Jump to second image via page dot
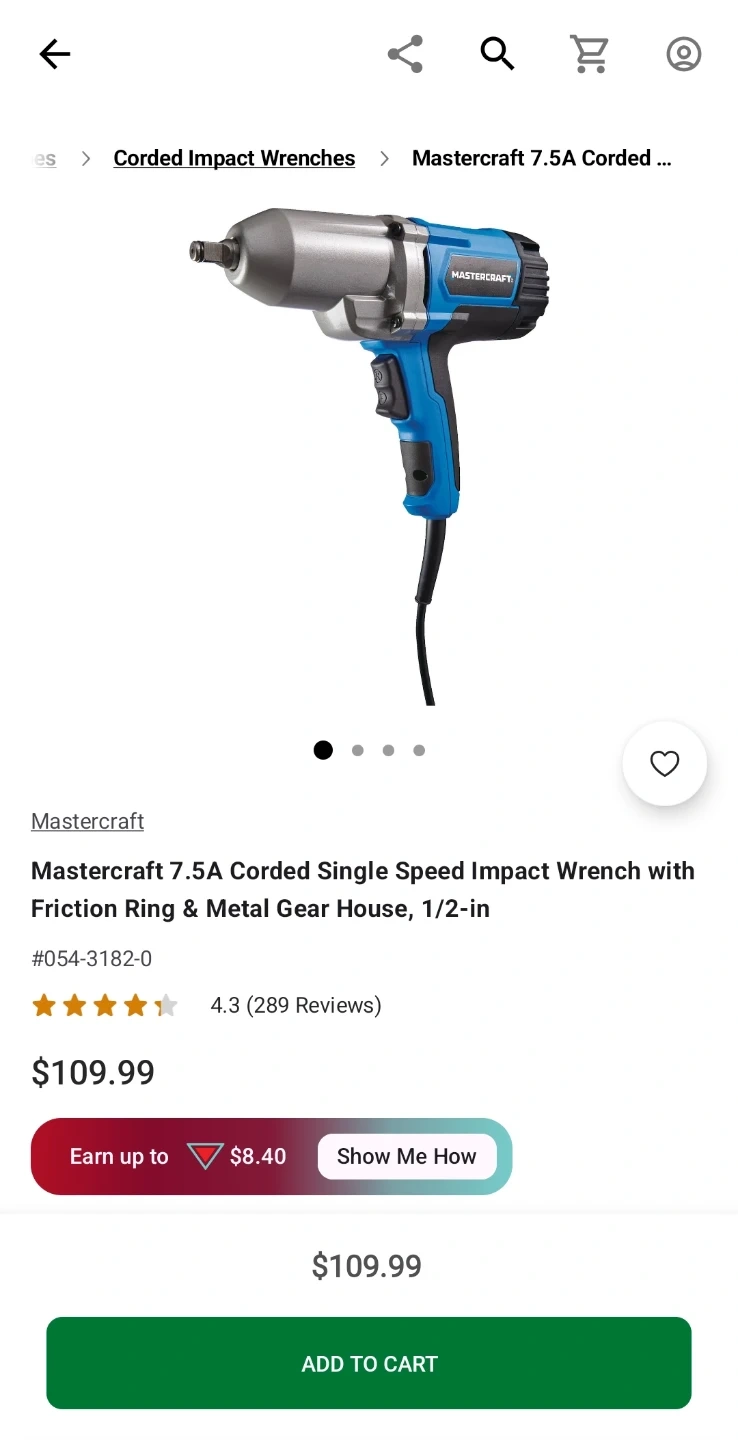Viewport: 738px width, 1440px height. click(357, 750)
